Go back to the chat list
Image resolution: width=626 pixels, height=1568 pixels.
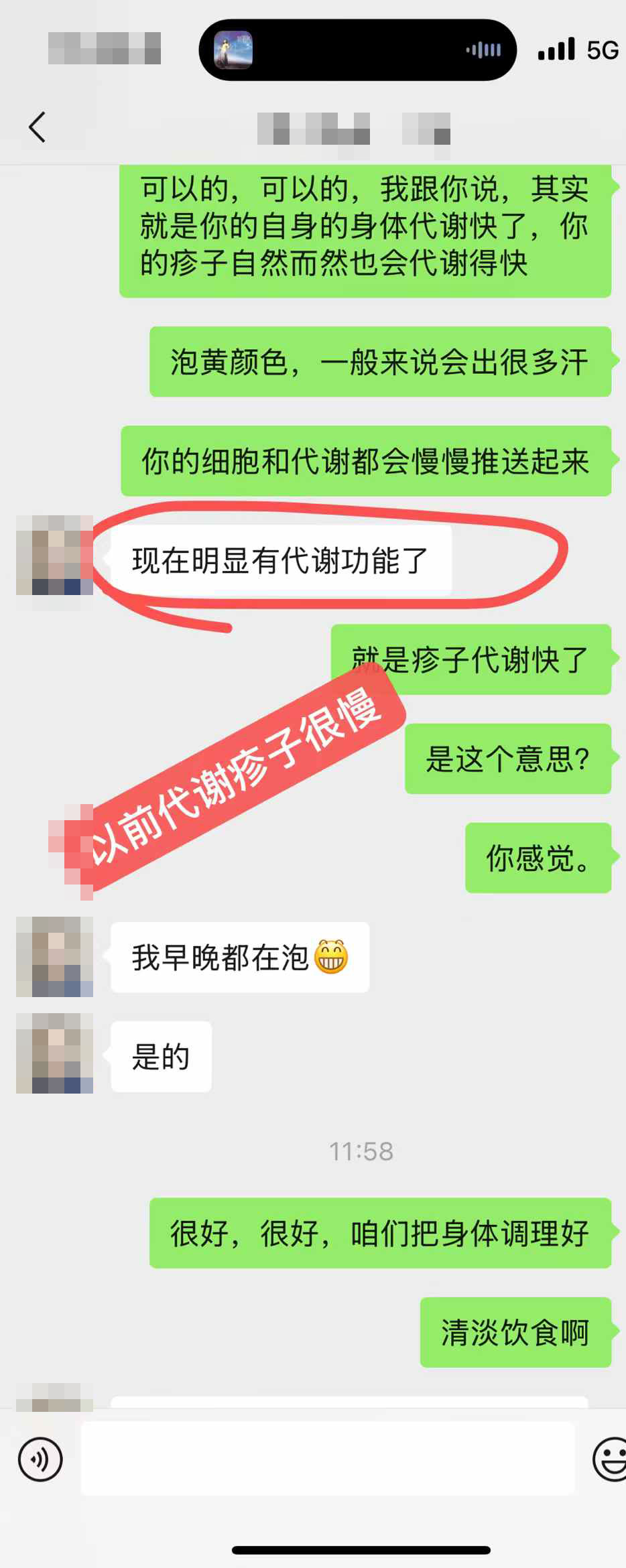pyautogui.click(x=38, y=127)
